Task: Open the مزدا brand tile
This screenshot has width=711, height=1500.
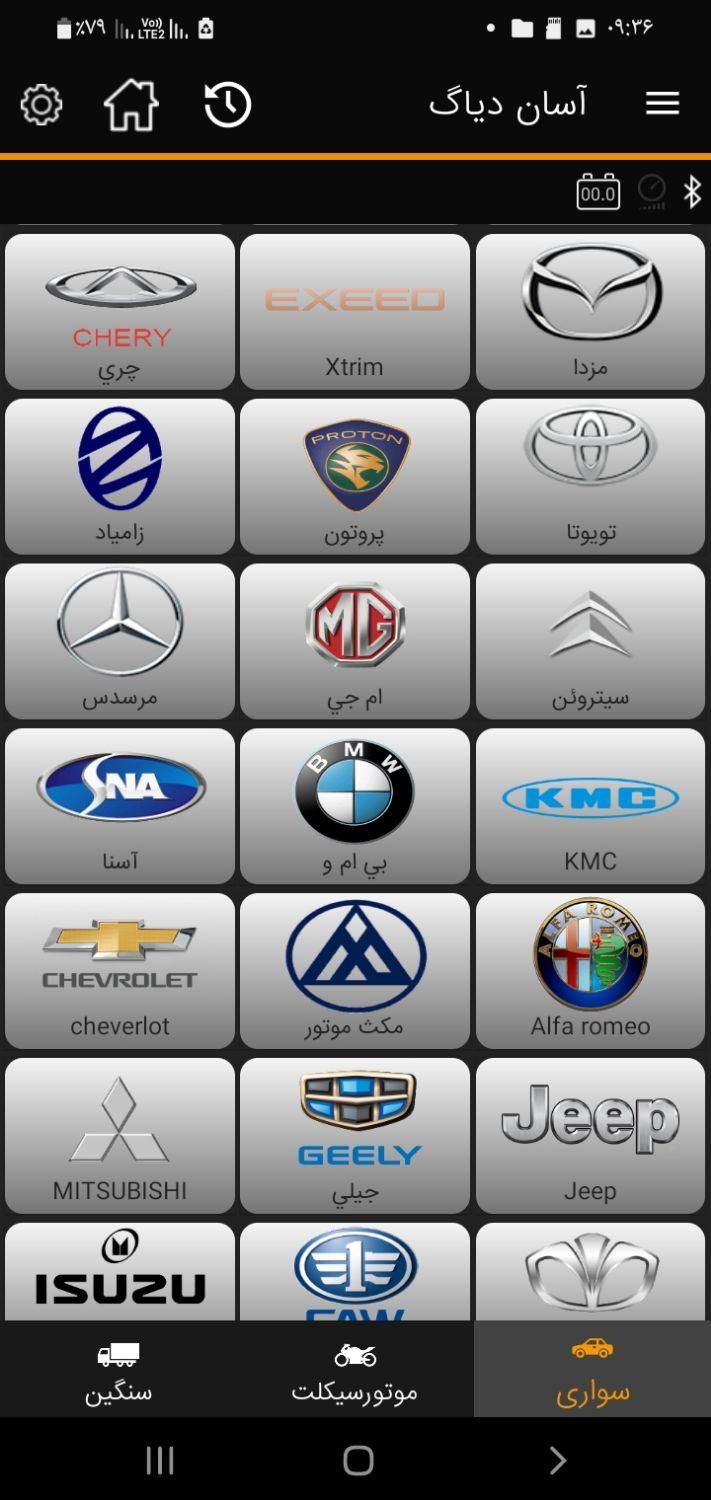Action: (x=590, y=311)
